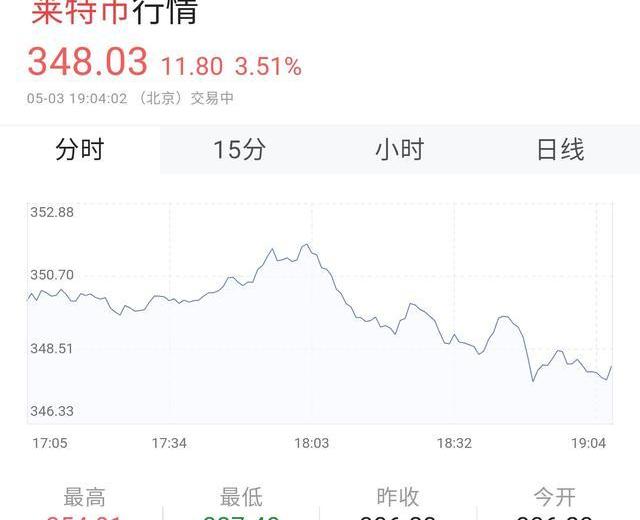Open the 小时 chart view
This screenshot has height=520, width=640.
click(400, 150)
